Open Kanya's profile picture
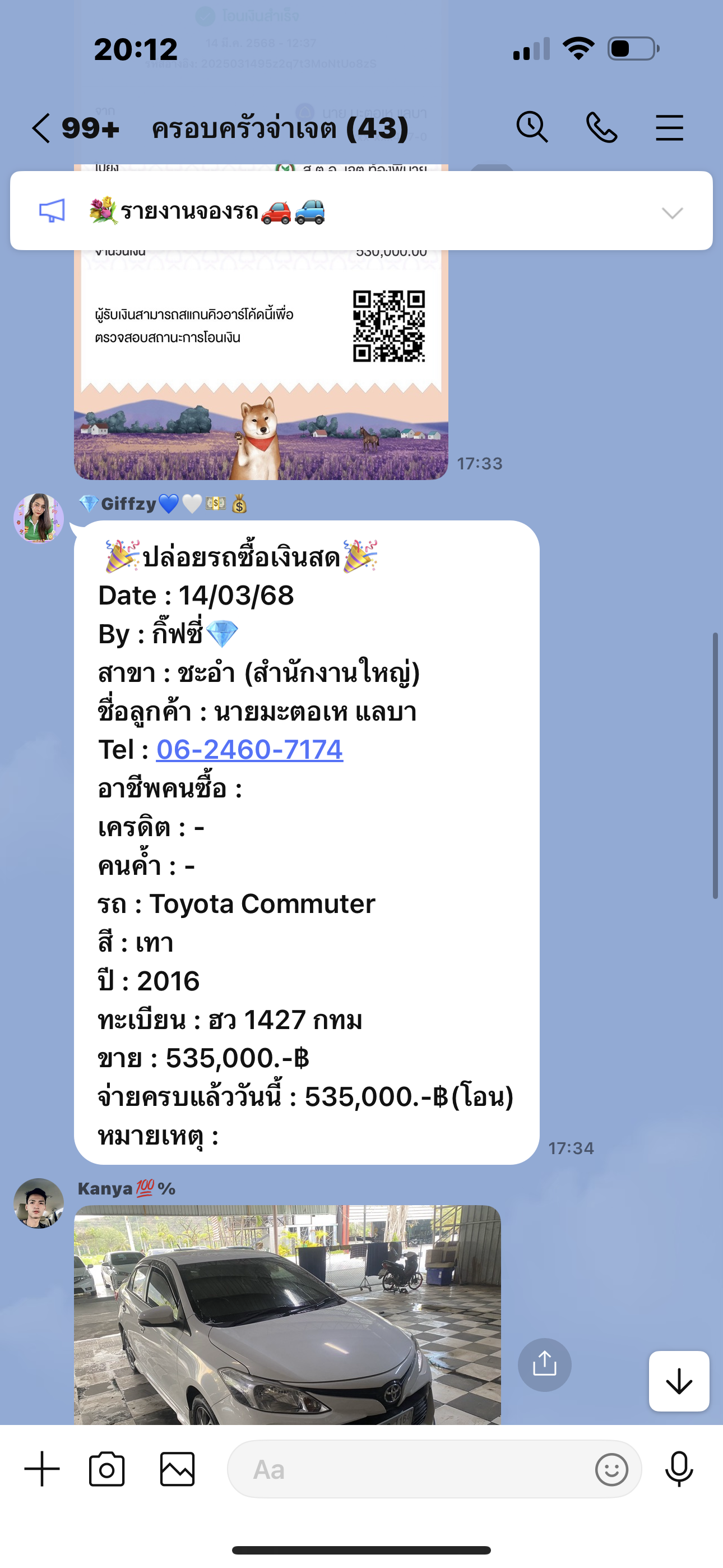The image size is (723, 1568). [39, 1203]
